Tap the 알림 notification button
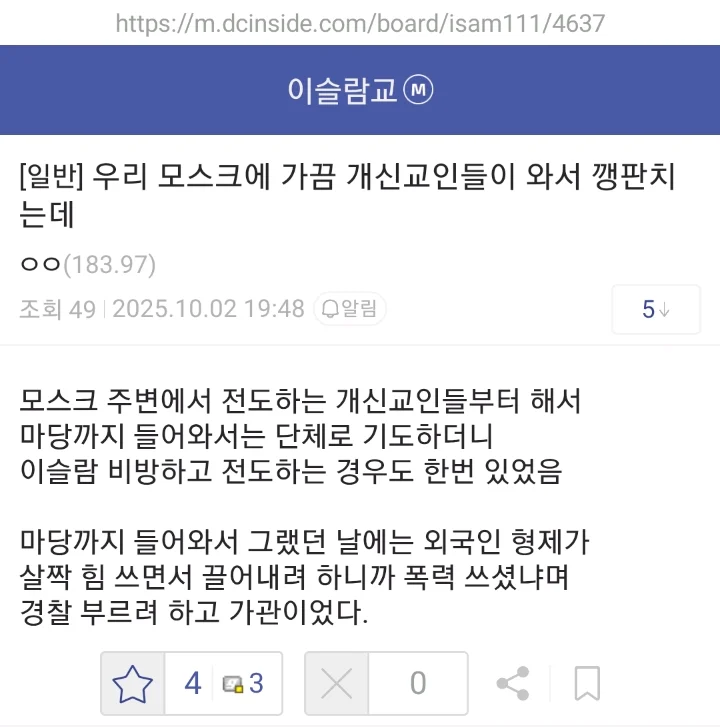 (350, 309)
